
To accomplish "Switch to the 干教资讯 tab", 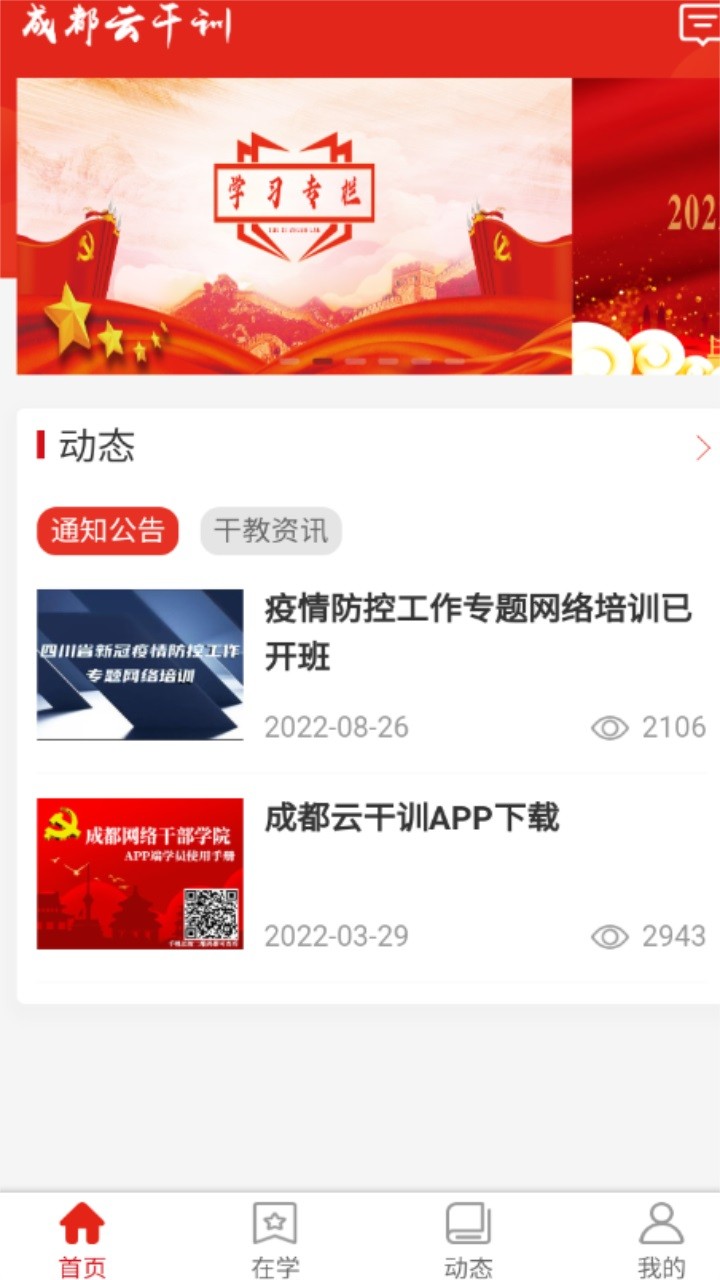I will (269, 530).
